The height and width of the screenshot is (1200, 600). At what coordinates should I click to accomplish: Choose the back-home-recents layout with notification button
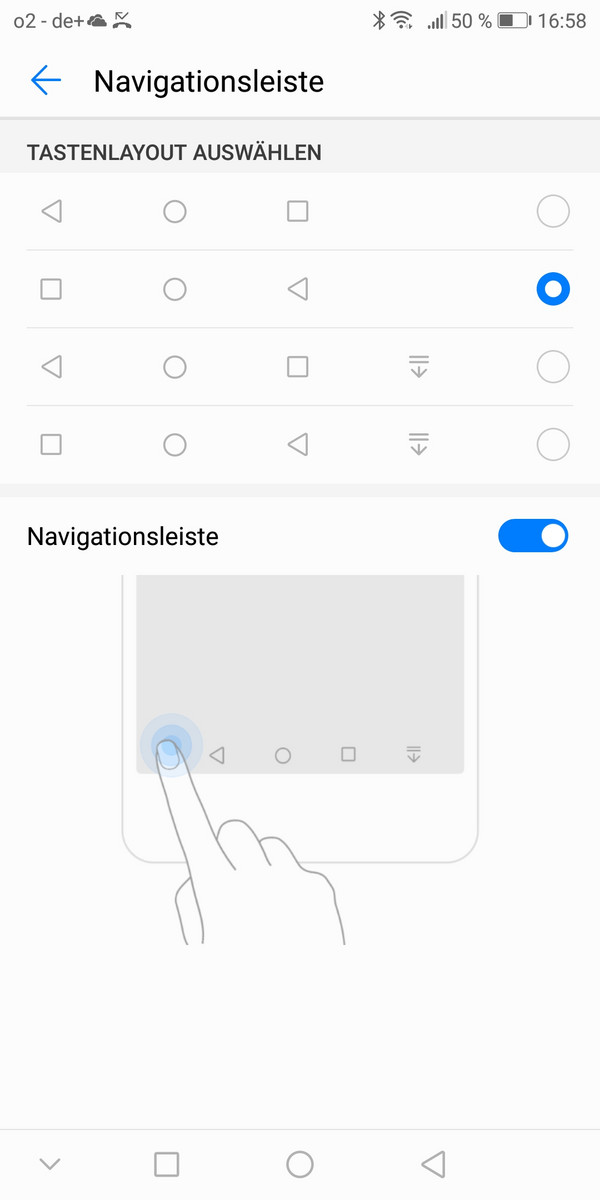point(553,367)
